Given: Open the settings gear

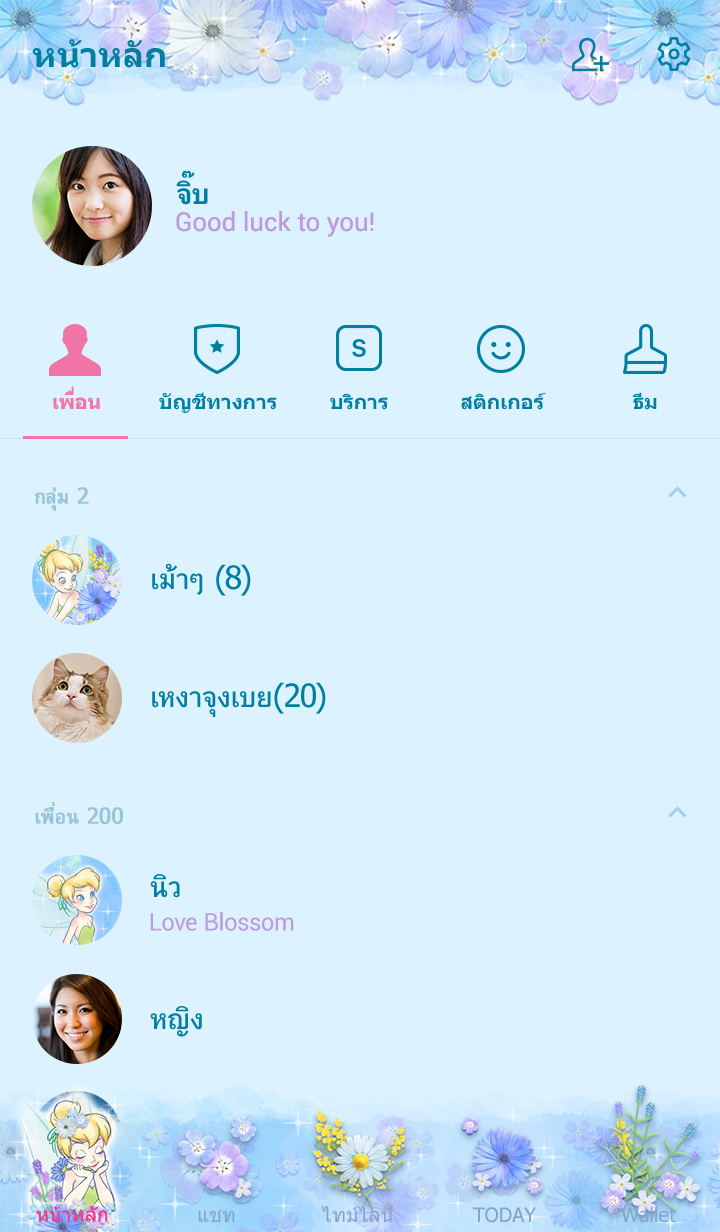Looking at the screenshot, I should coord(673,55).
